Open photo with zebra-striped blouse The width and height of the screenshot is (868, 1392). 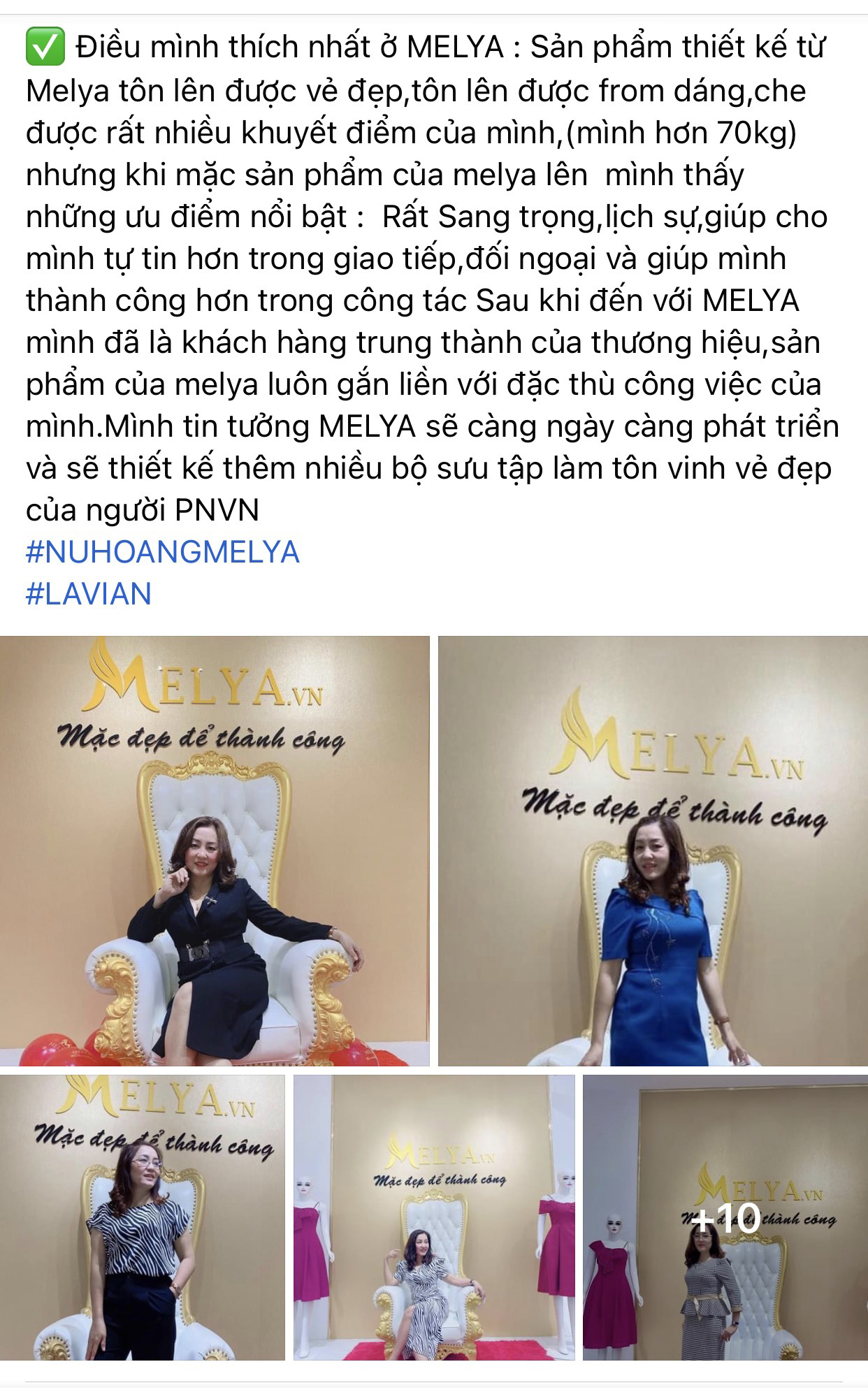click(143, 1217)
